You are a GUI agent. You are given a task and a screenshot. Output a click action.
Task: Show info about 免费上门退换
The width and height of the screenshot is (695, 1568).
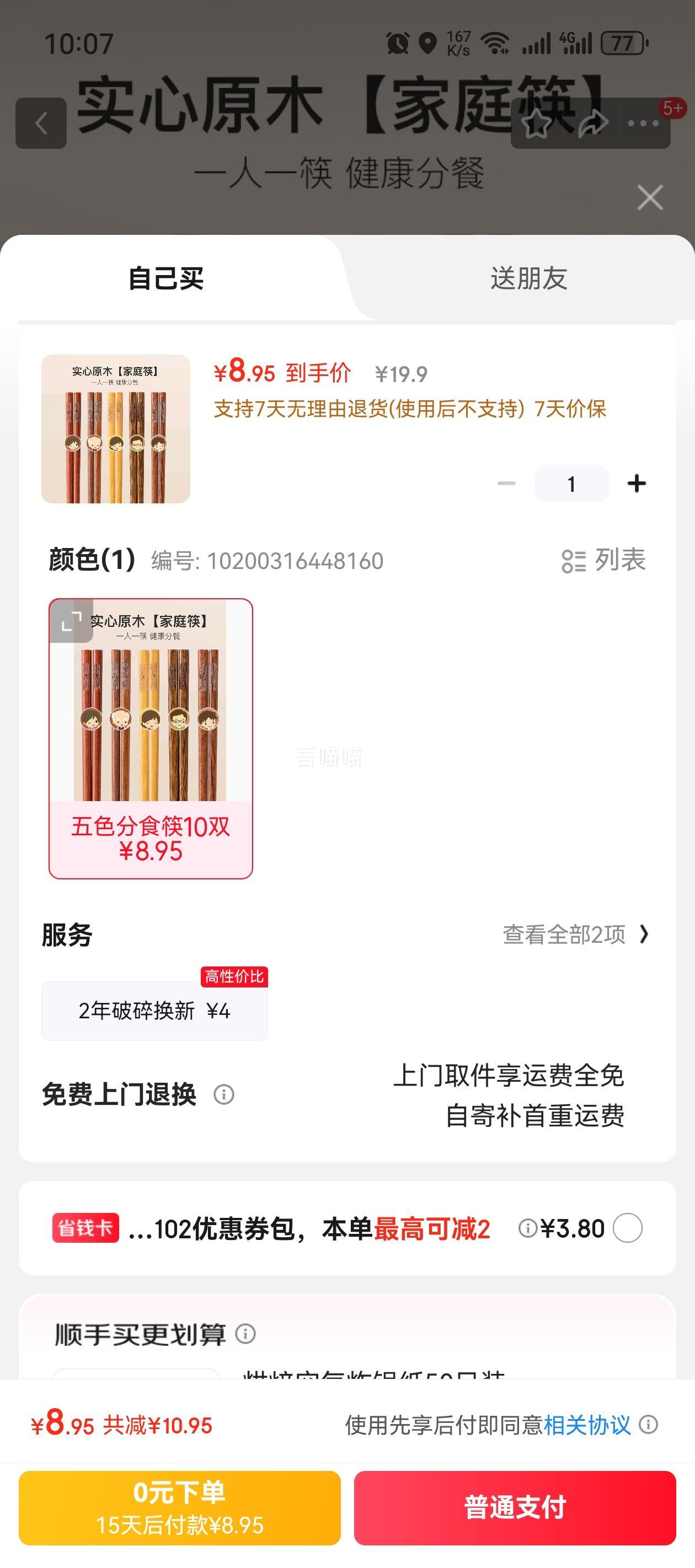(x=223, y=1094)
